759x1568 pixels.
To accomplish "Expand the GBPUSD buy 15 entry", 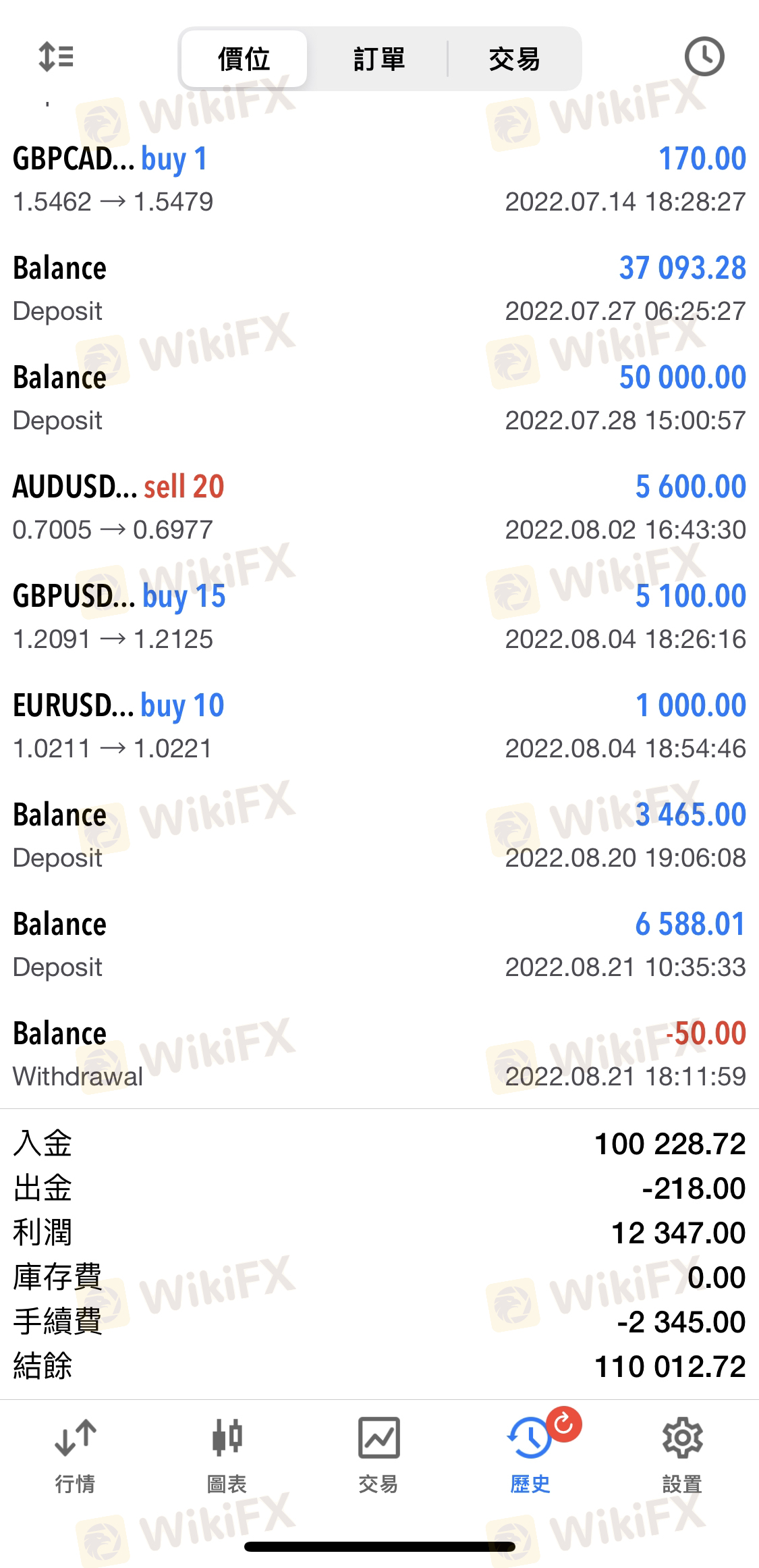I will click(379, 616).
